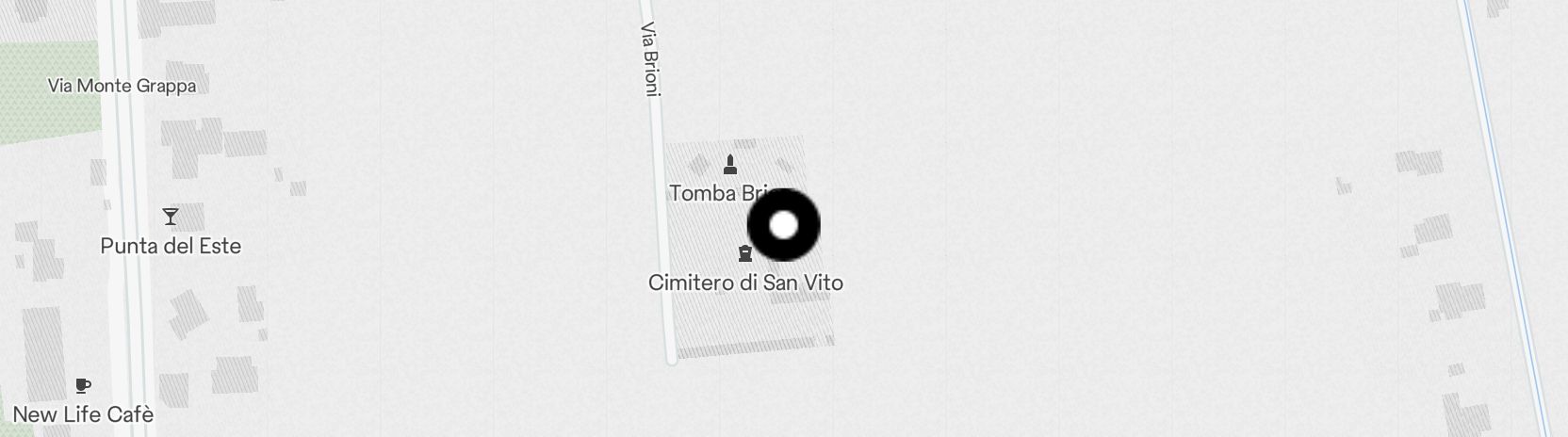This screenshot has width=1568, height=437.
Task: Select the New Life Cafè marker
Action: (x=83, y=385)
